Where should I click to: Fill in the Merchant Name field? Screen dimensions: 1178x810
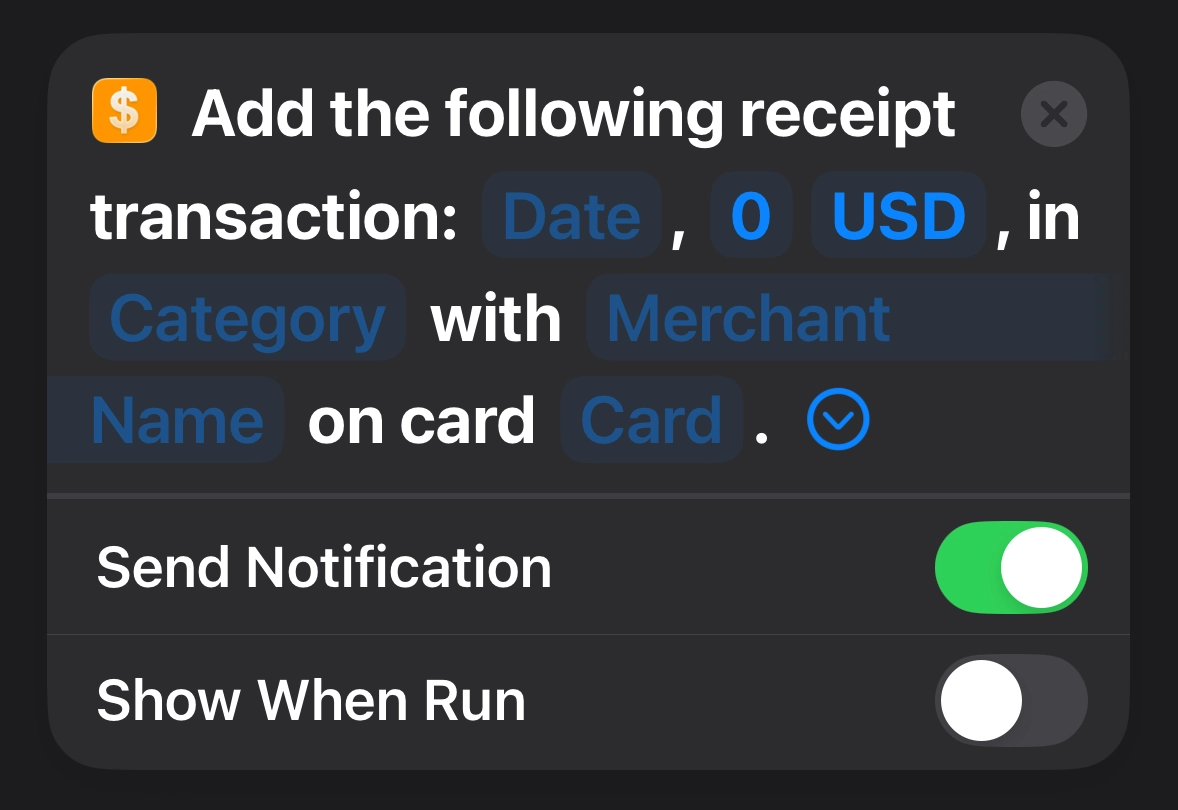pyautogui.click(x=748, y=318)
